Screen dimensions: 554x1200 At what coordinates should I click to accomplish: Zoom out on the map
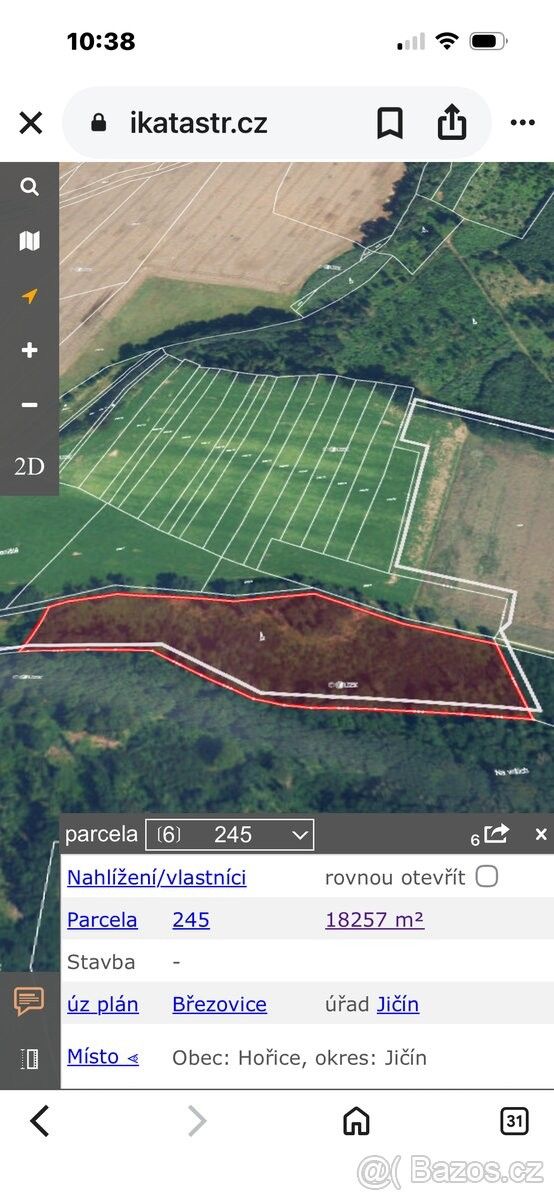point(29,405)
